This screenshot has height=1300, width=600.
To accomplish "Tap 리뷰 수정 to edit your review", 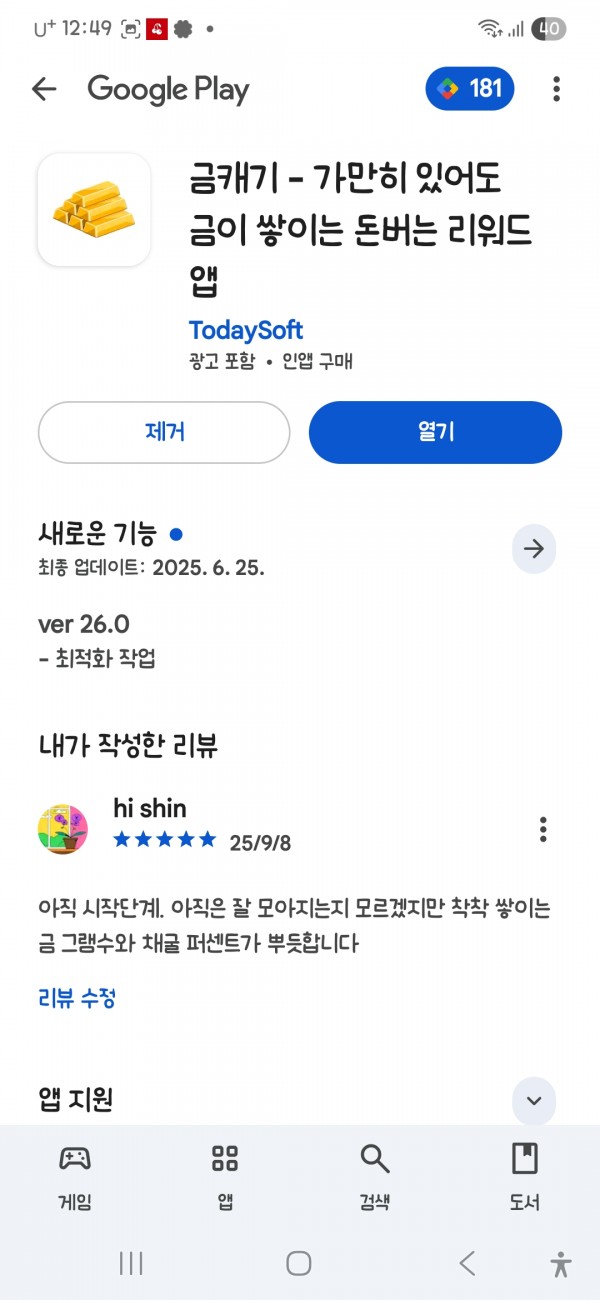I will click(77, 998).
